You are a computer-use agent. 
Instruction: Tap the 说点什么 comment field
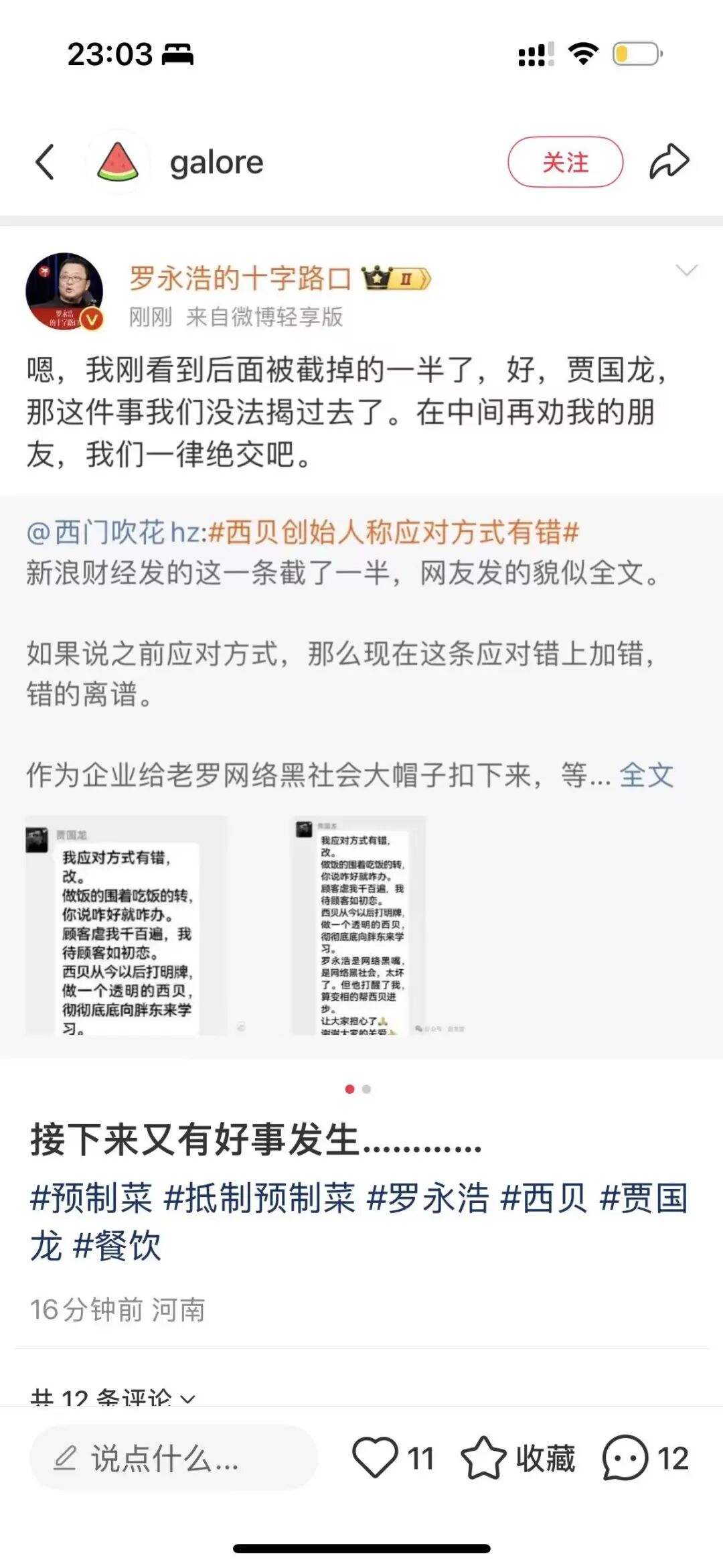point(173,1458)
